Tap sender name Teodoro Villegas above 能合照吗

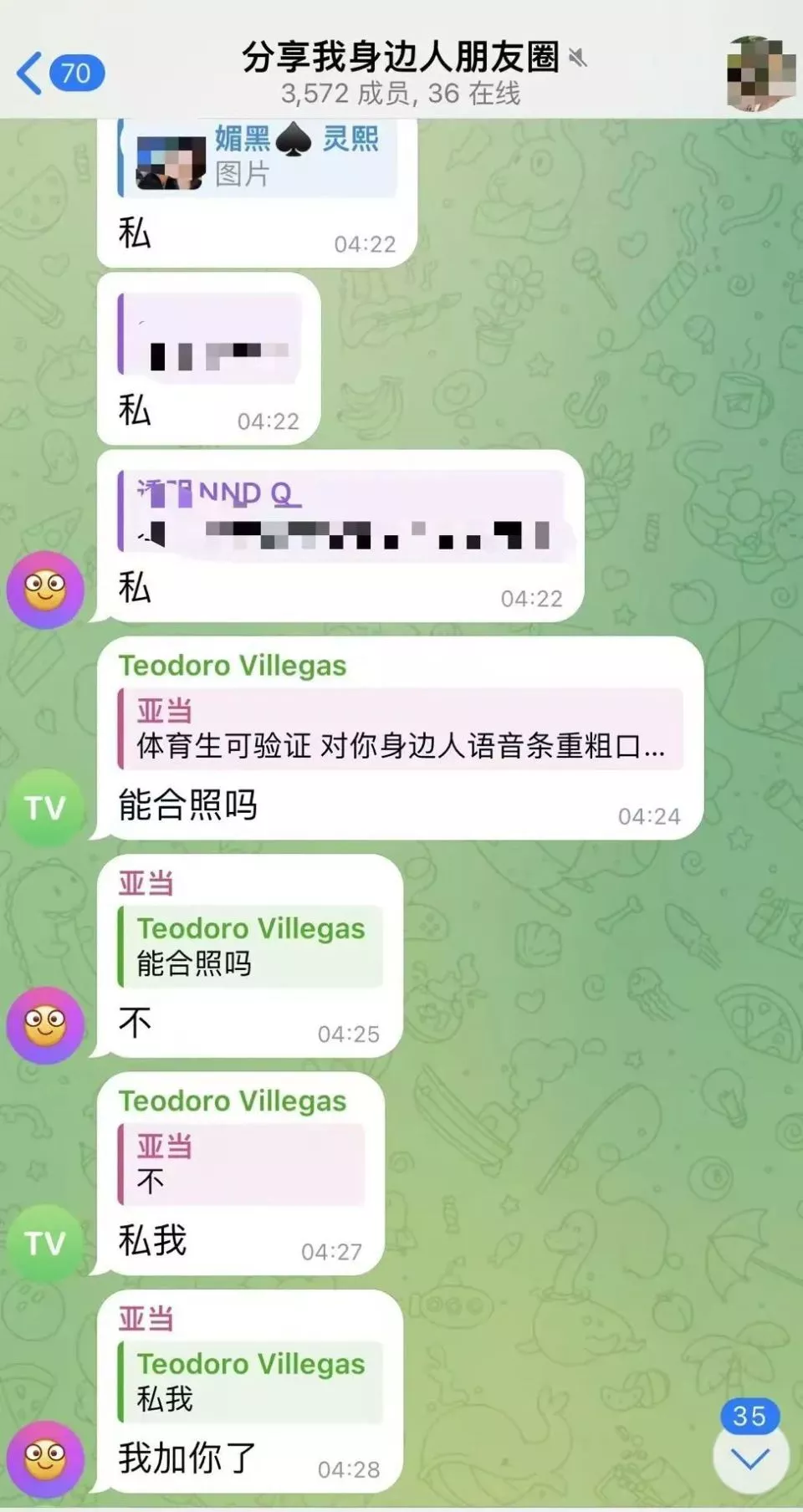tap(233, 666)
